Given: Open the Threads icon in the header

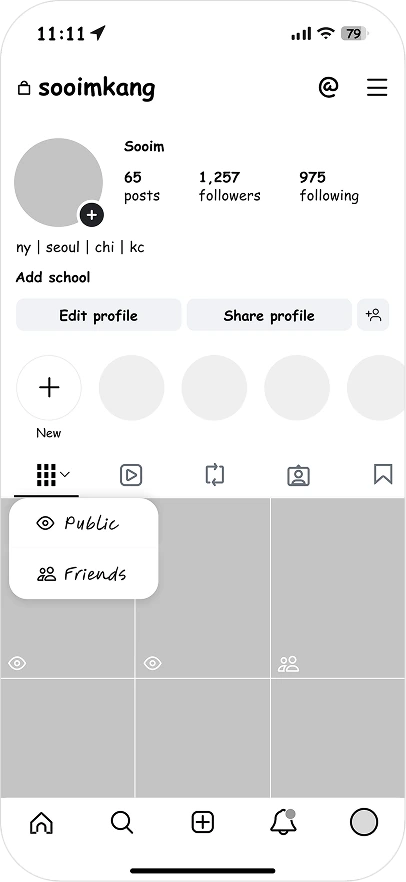Looking at the screenshot, I should point(328,87).
